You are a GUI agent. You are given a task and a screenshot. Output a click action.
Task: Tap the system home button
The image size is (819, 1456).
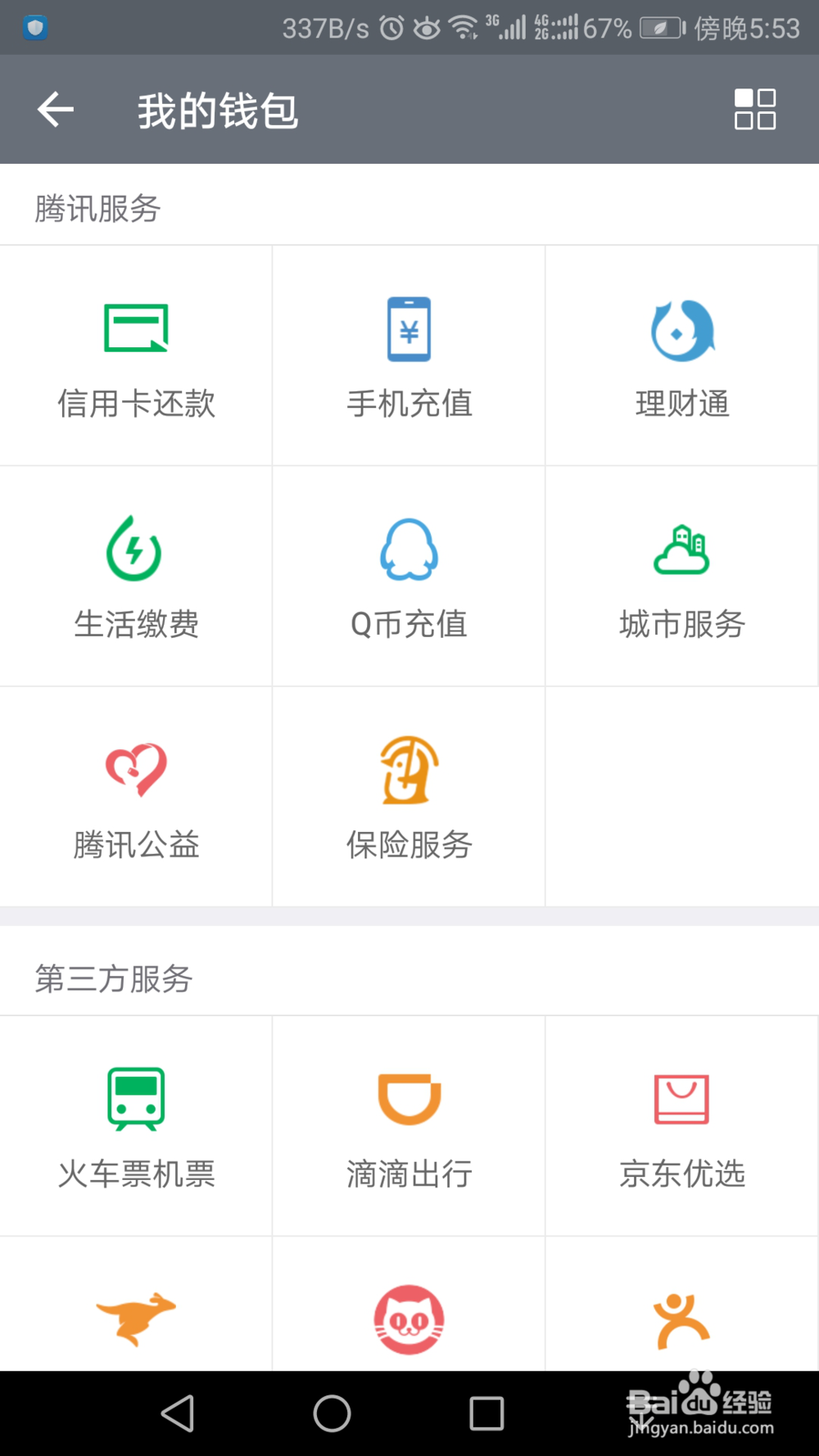[332, 1413]
